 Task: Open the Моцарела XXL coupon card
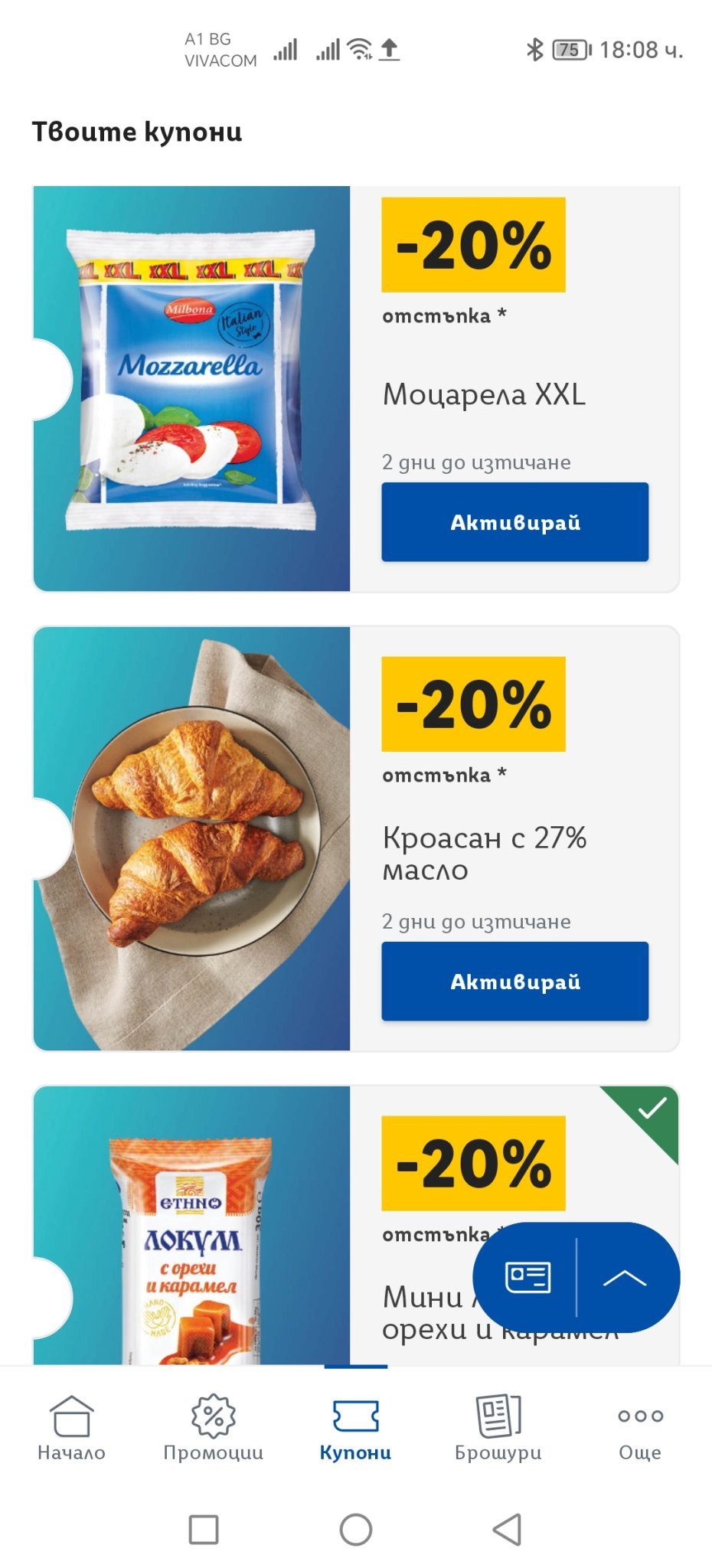pyautogui.click(x=191, y=388)
